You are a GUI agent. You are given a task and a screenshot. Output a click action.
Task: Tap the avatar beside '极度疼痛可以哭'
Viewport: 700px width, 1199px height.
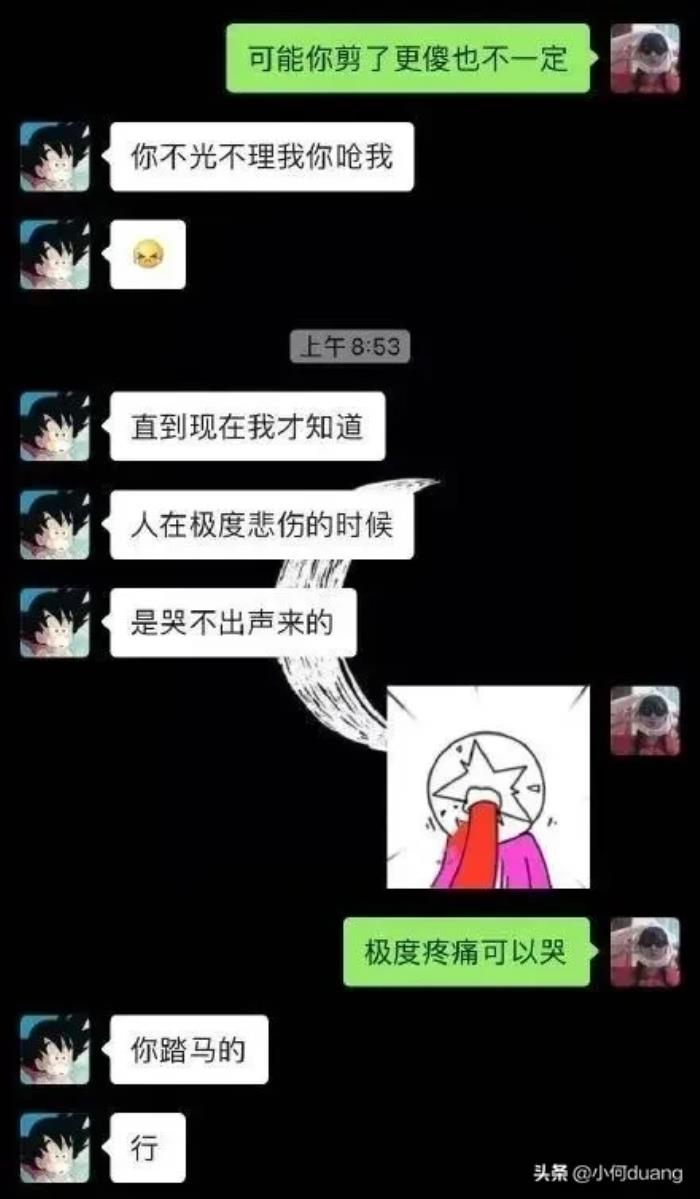(645, 952)
